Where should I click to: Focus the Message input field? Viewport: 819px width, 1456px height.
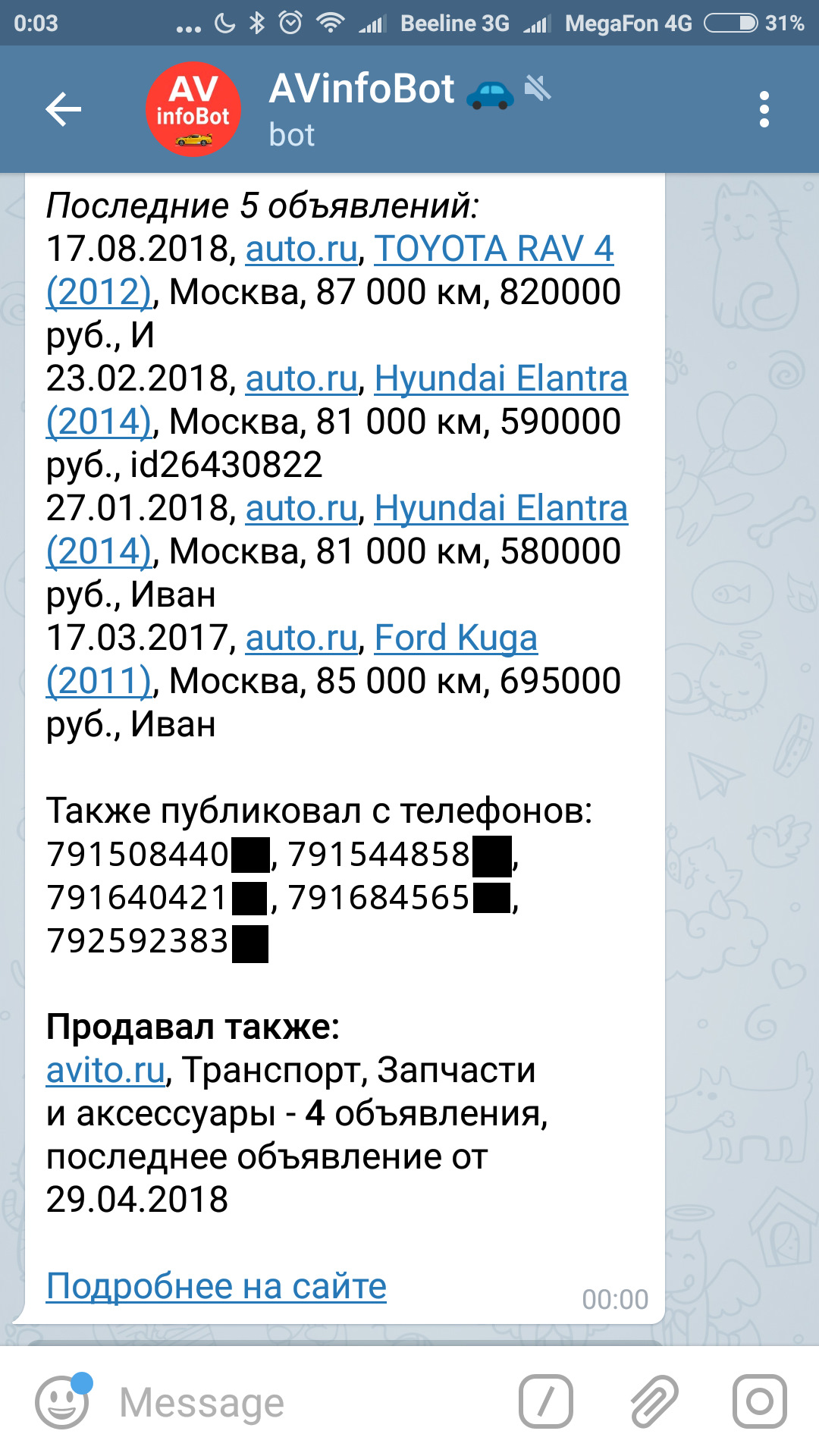(303, 1402)
